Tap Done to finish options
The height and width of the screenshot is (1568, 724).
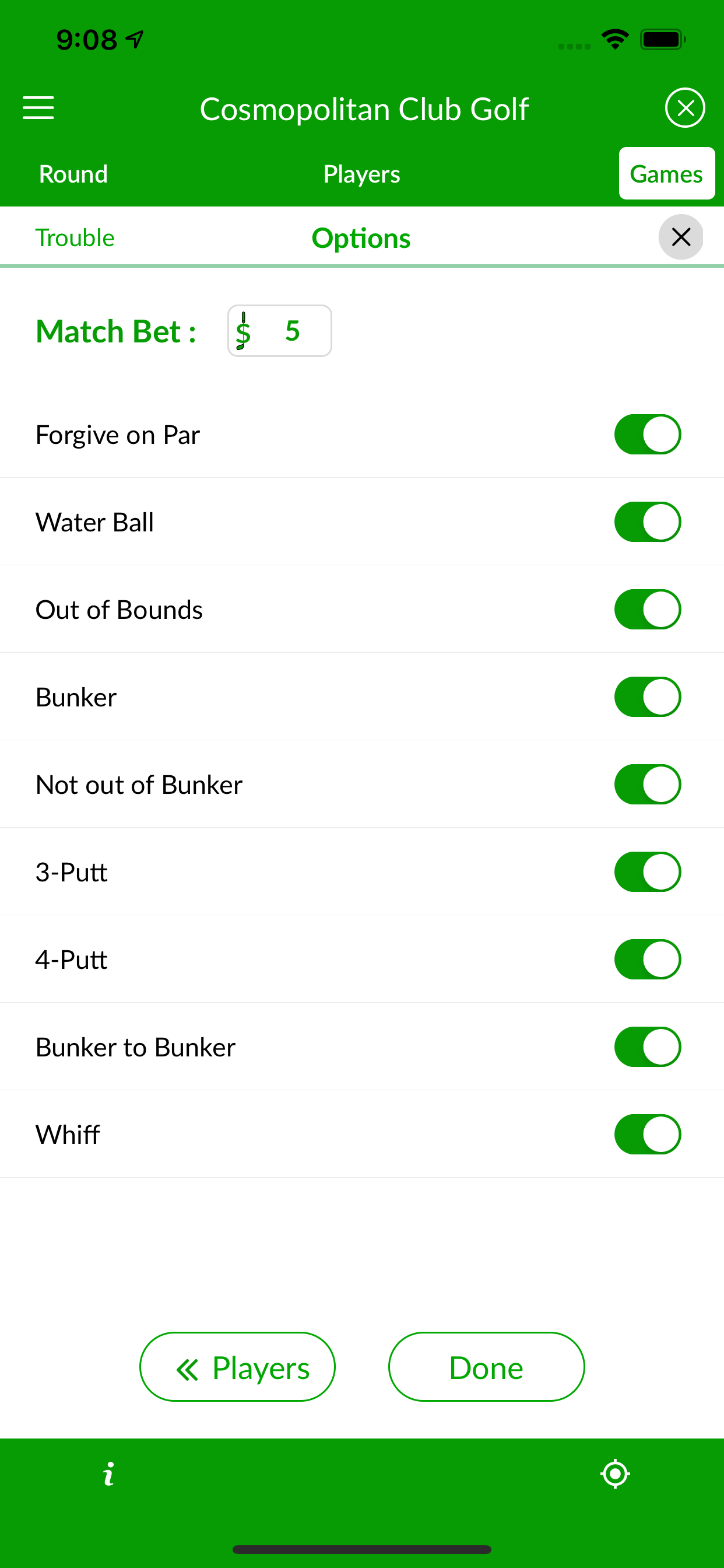click(486, 1367)
